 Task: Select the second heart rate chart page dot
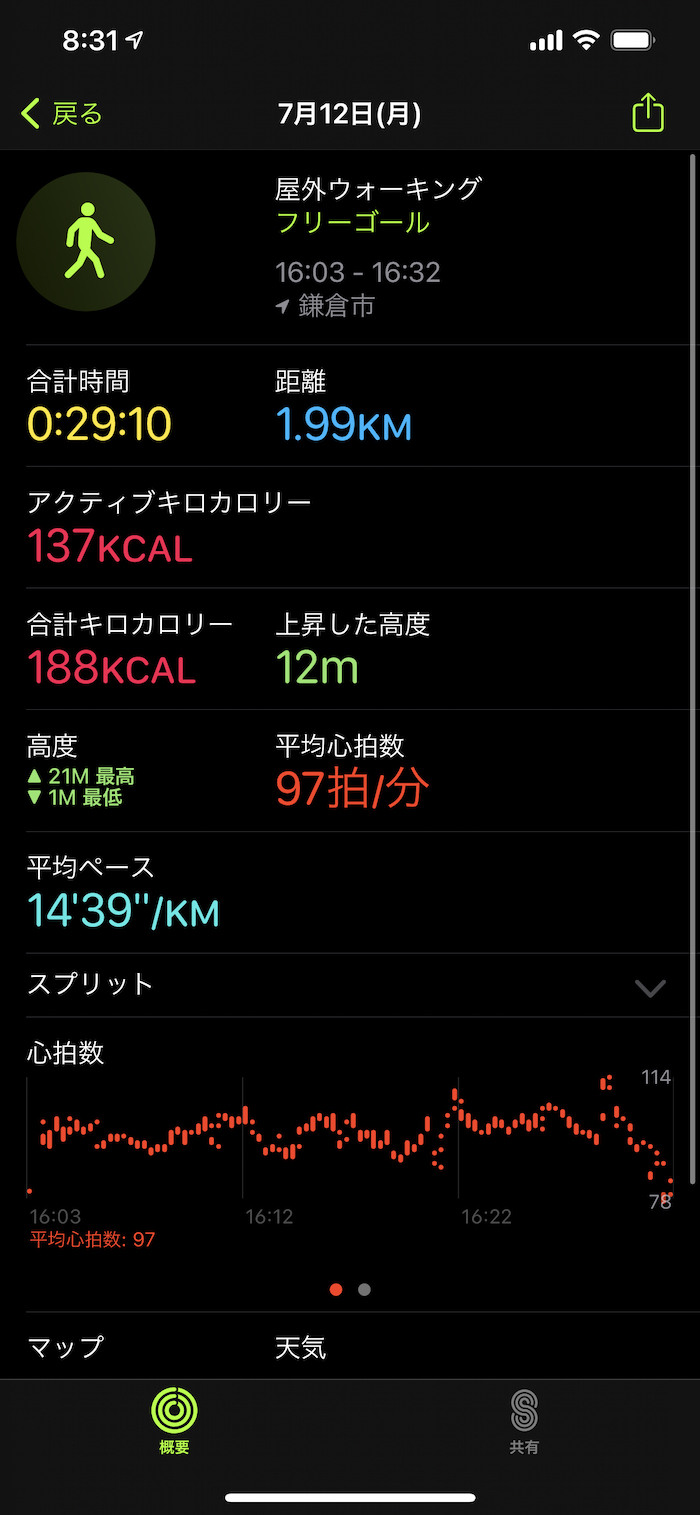(364, 1290)
